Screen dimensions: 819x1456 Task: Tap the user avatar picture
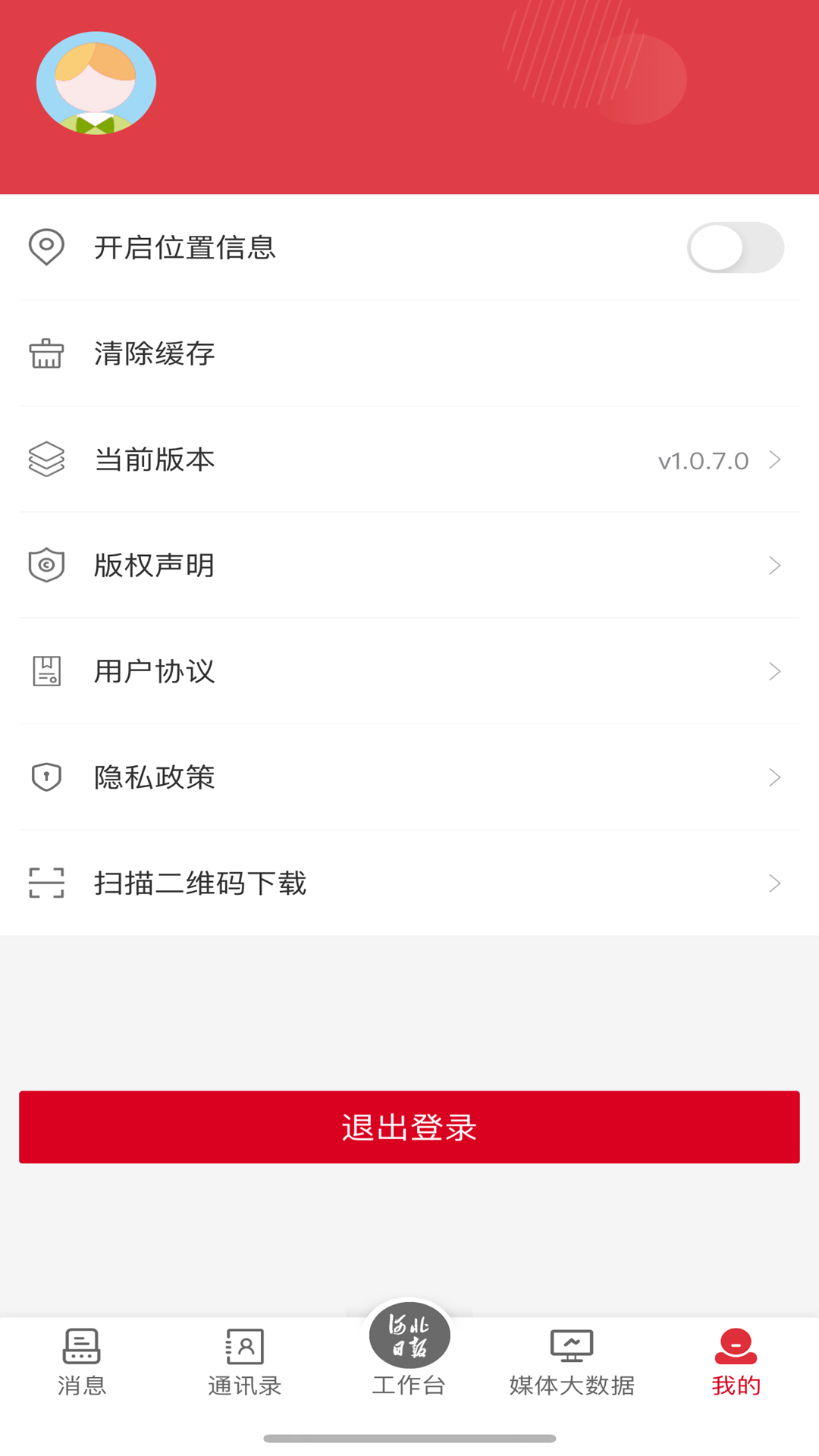(x=96, y=83)
